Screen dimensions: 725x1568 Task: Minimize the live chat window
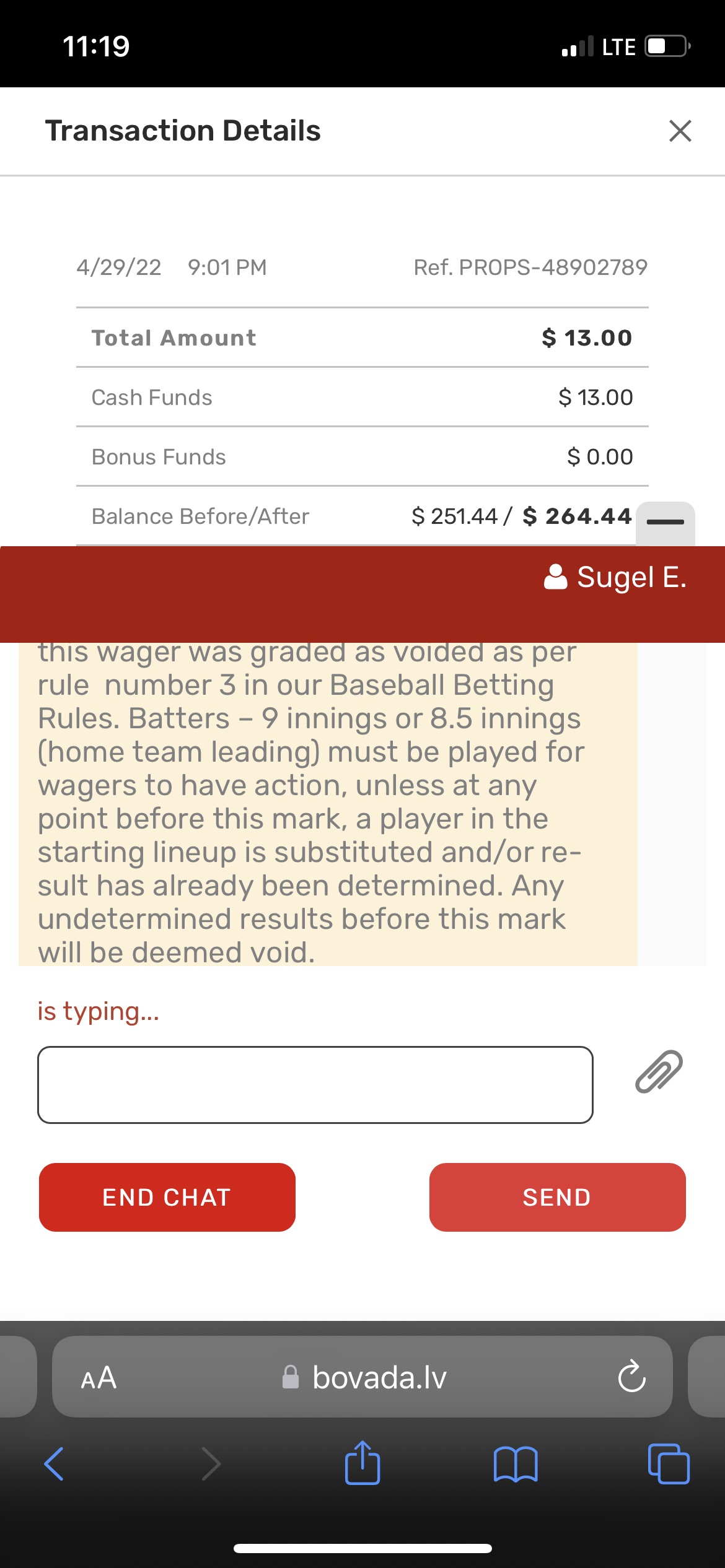coord(665,522)
